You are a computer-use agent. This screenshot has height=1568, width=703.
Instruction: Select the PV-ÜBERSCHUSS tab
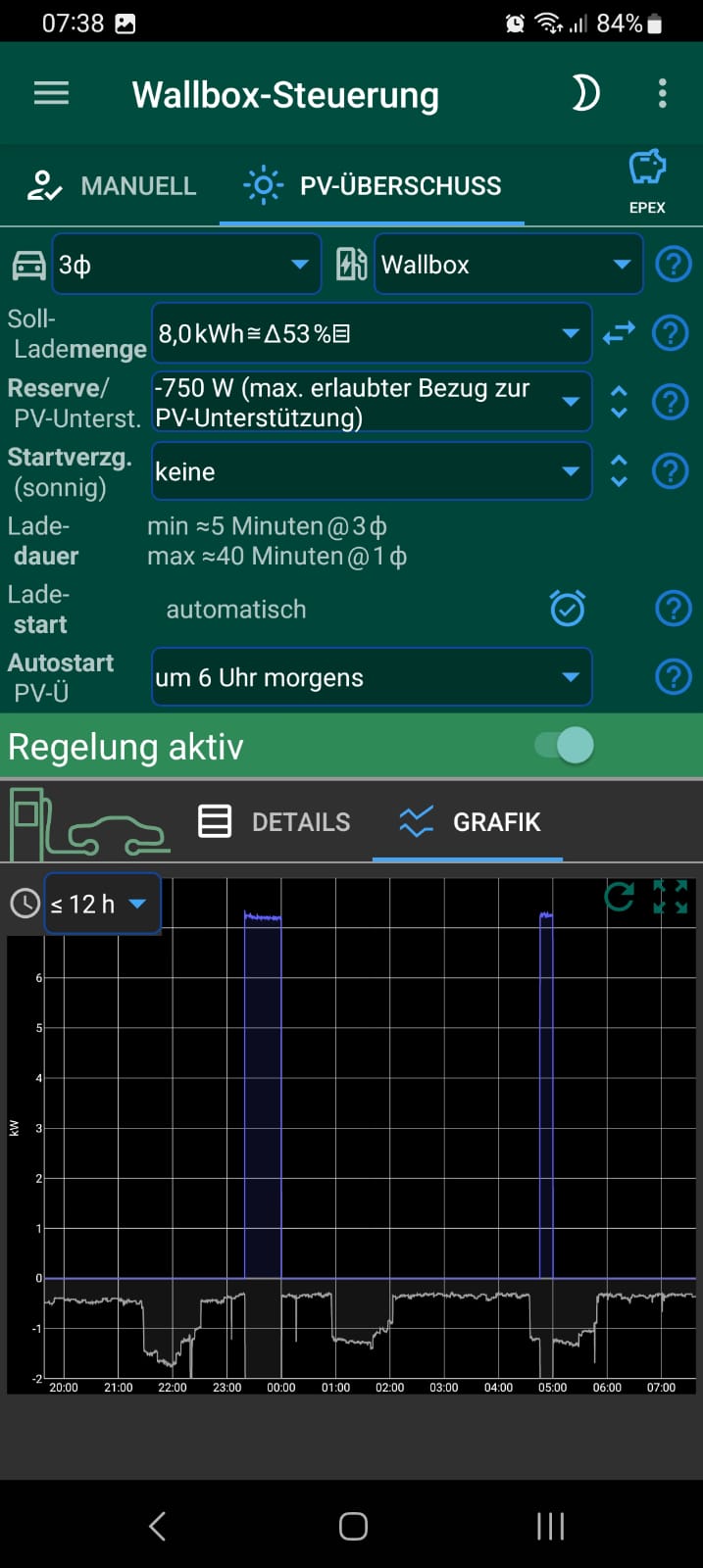pos(373,186)
